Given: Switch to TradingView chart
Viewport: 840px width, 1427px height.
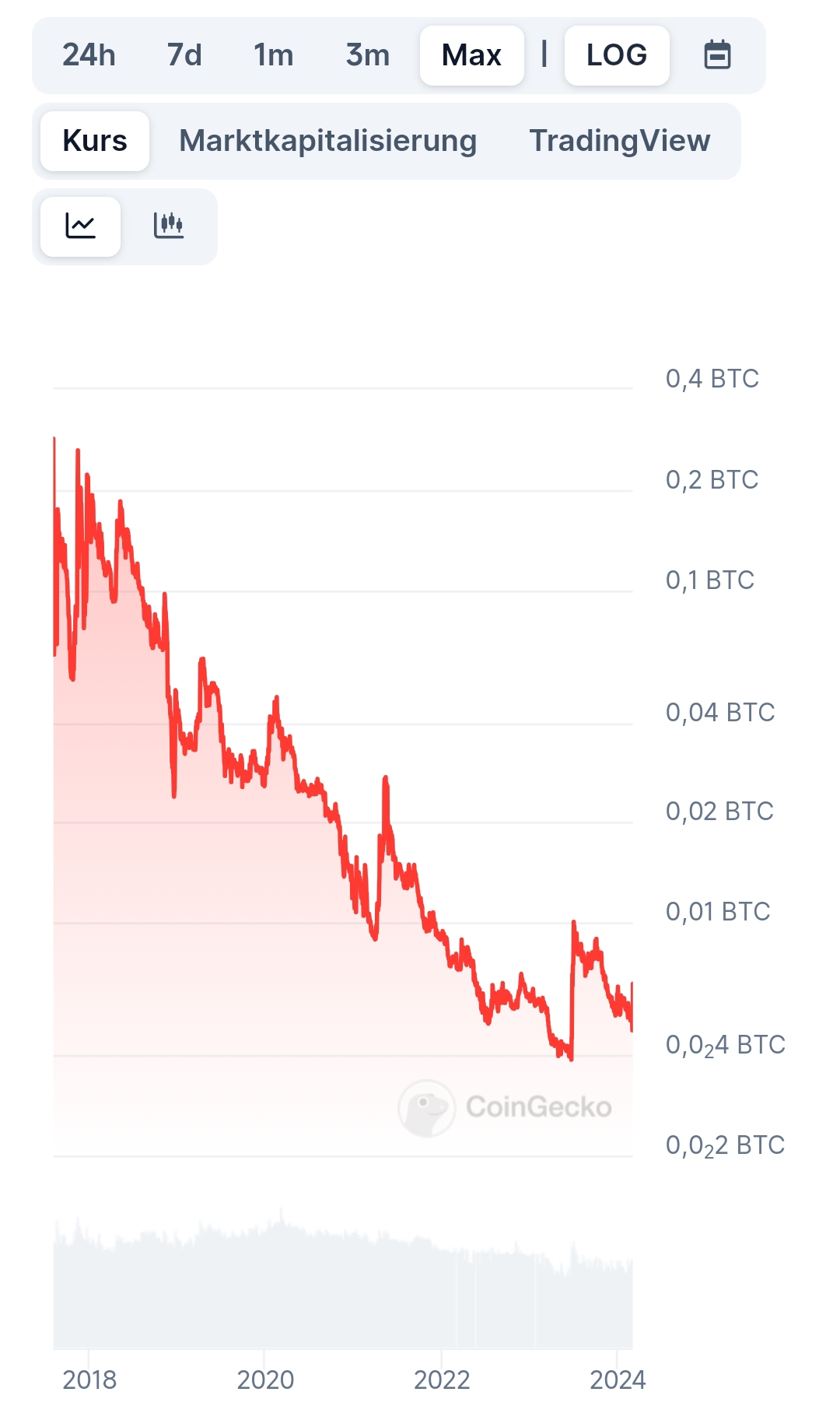Looking at the screenshot, I should [x=620, y=141].
